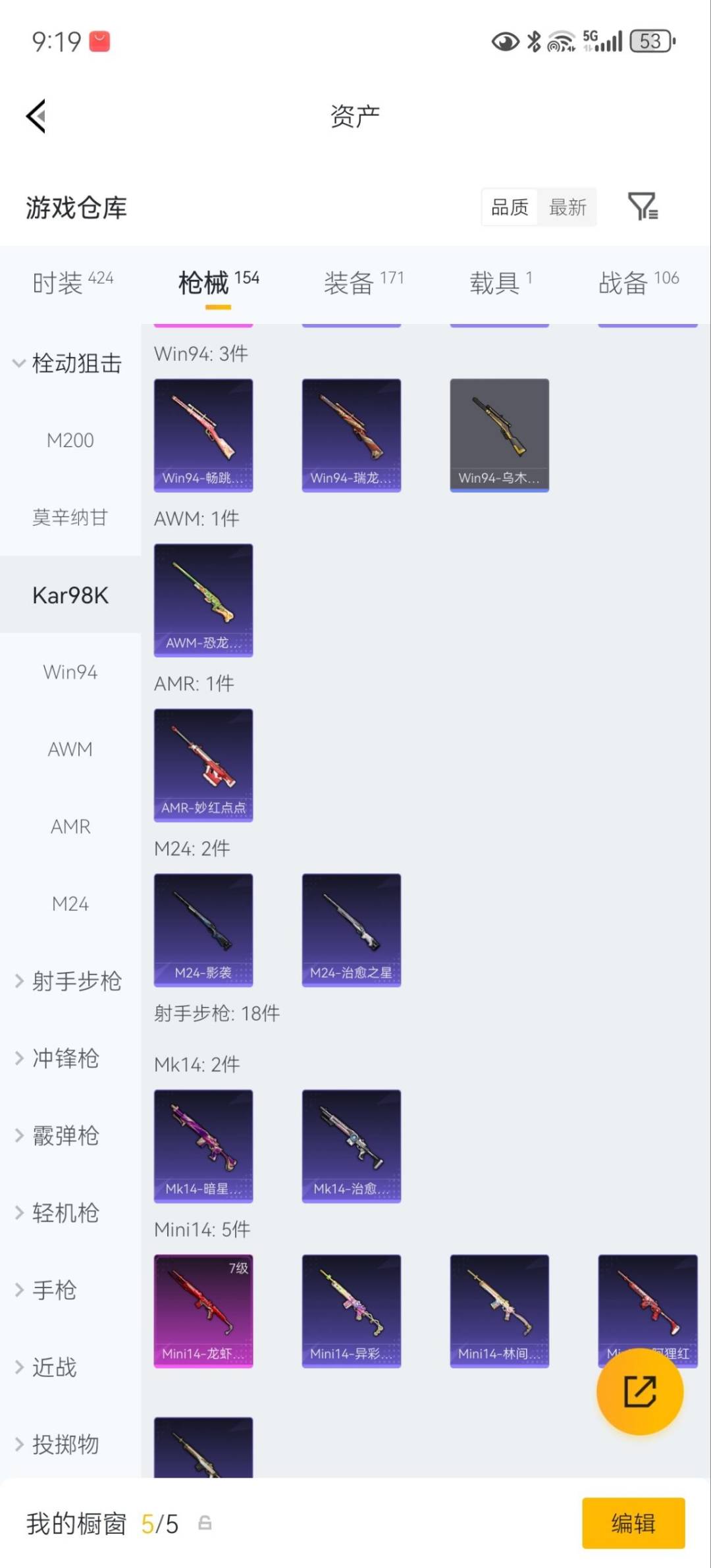The image size is (711, 1568).
Task: Tap the back arrow to leave 资产 page
Action: (36, 115)
